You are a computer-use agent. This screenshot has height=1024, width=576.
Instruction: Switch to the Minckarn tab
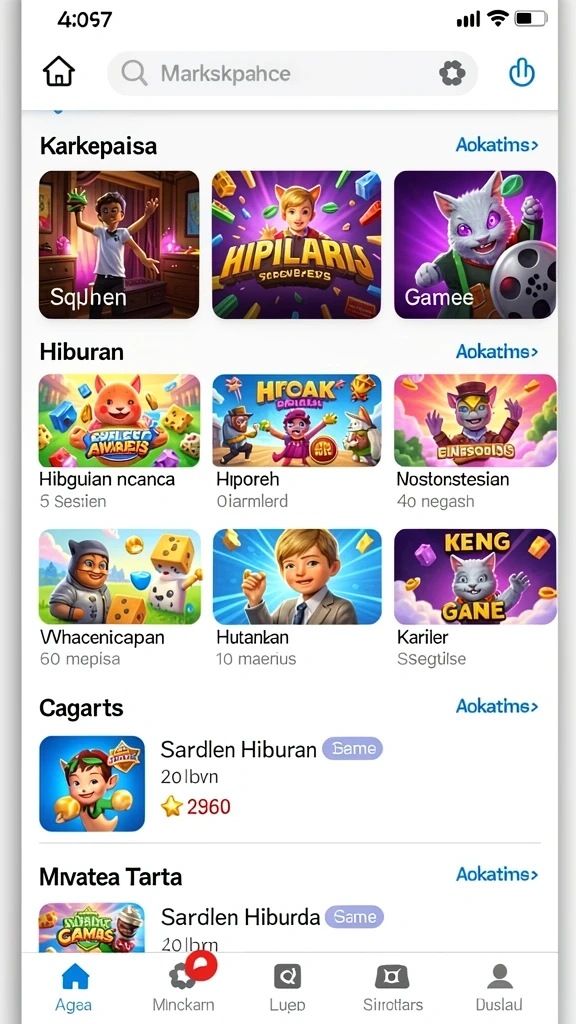point(184,987)
